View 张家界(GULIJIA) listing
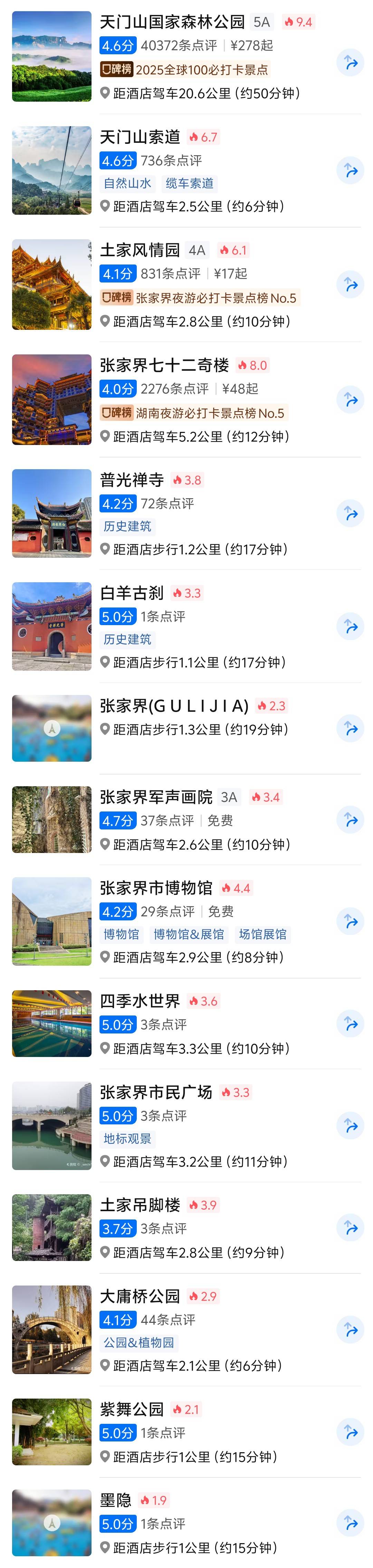Screen dimensions: 373x1568 [x=174, y=706]
